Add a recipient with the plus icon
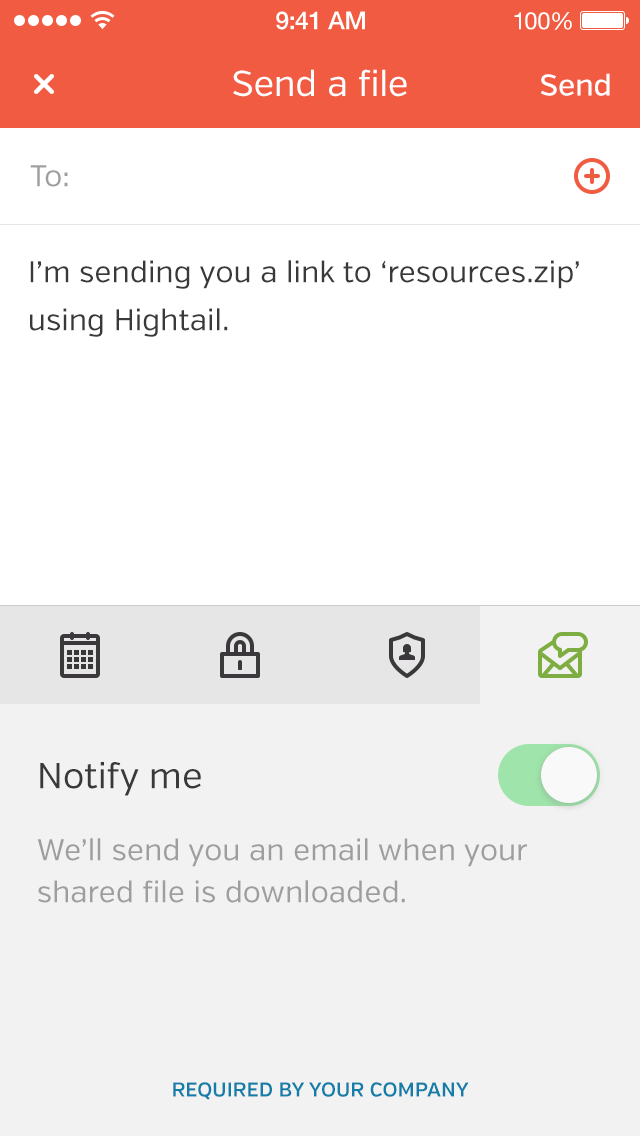 click(591, 177)
